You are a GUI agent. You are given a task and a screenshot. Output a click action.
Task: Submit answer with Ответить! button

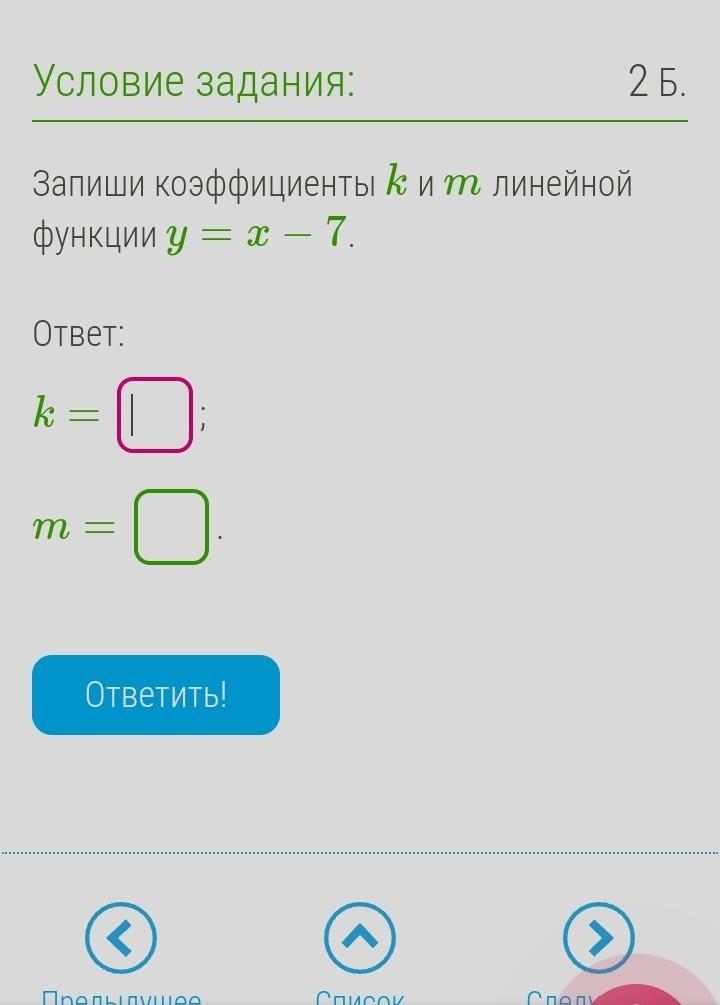pos(156,695)
